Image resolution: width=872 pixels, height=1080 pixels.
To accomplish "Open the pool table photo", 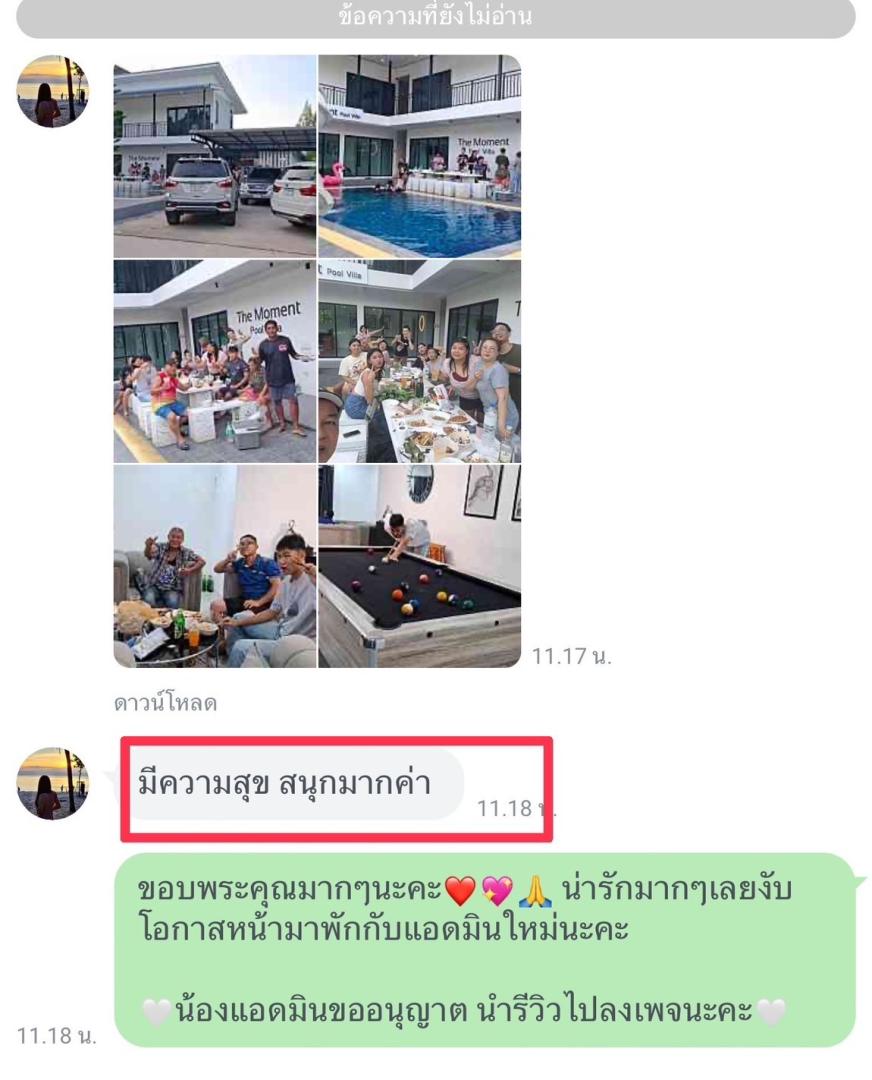I will pos(419,566).
